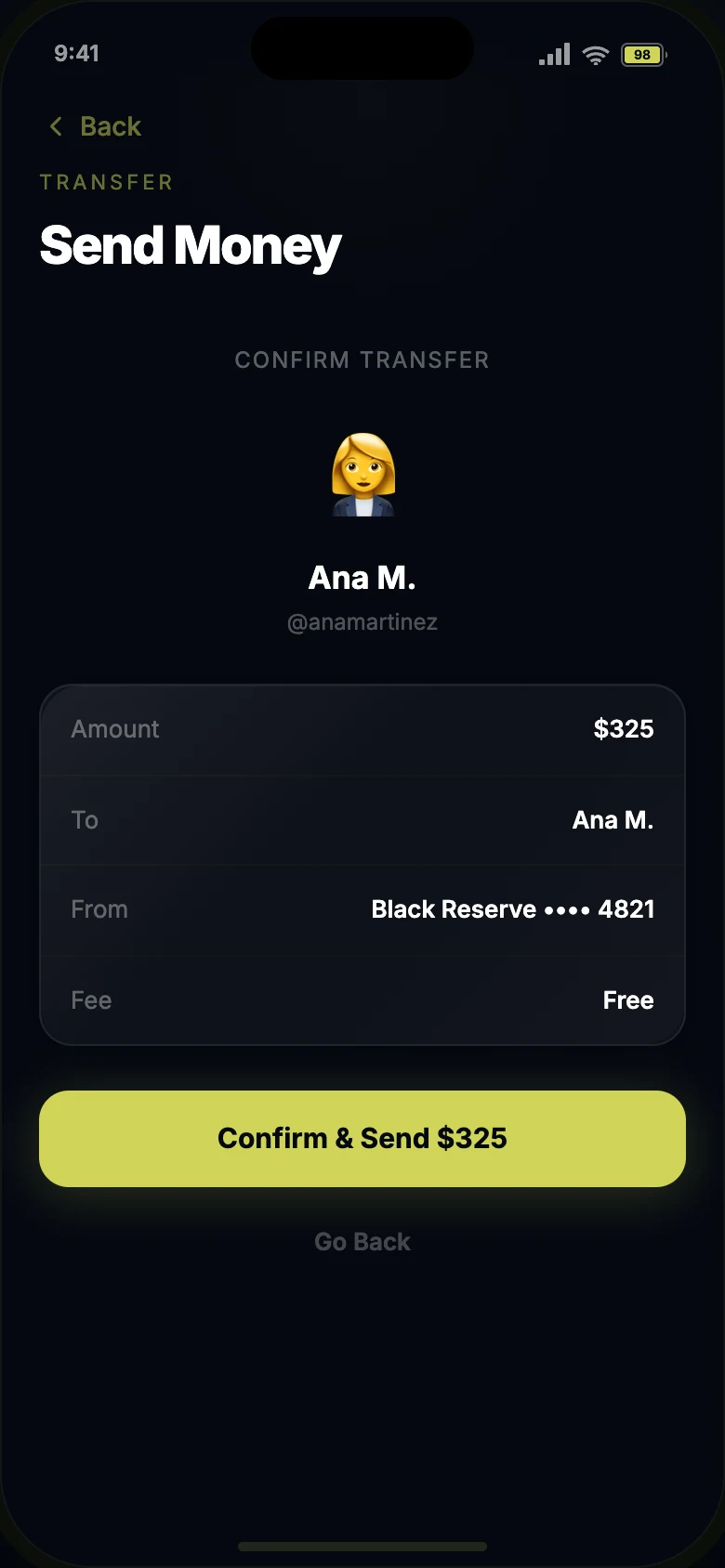Tap the Back button at top

(x=95, y=126)
